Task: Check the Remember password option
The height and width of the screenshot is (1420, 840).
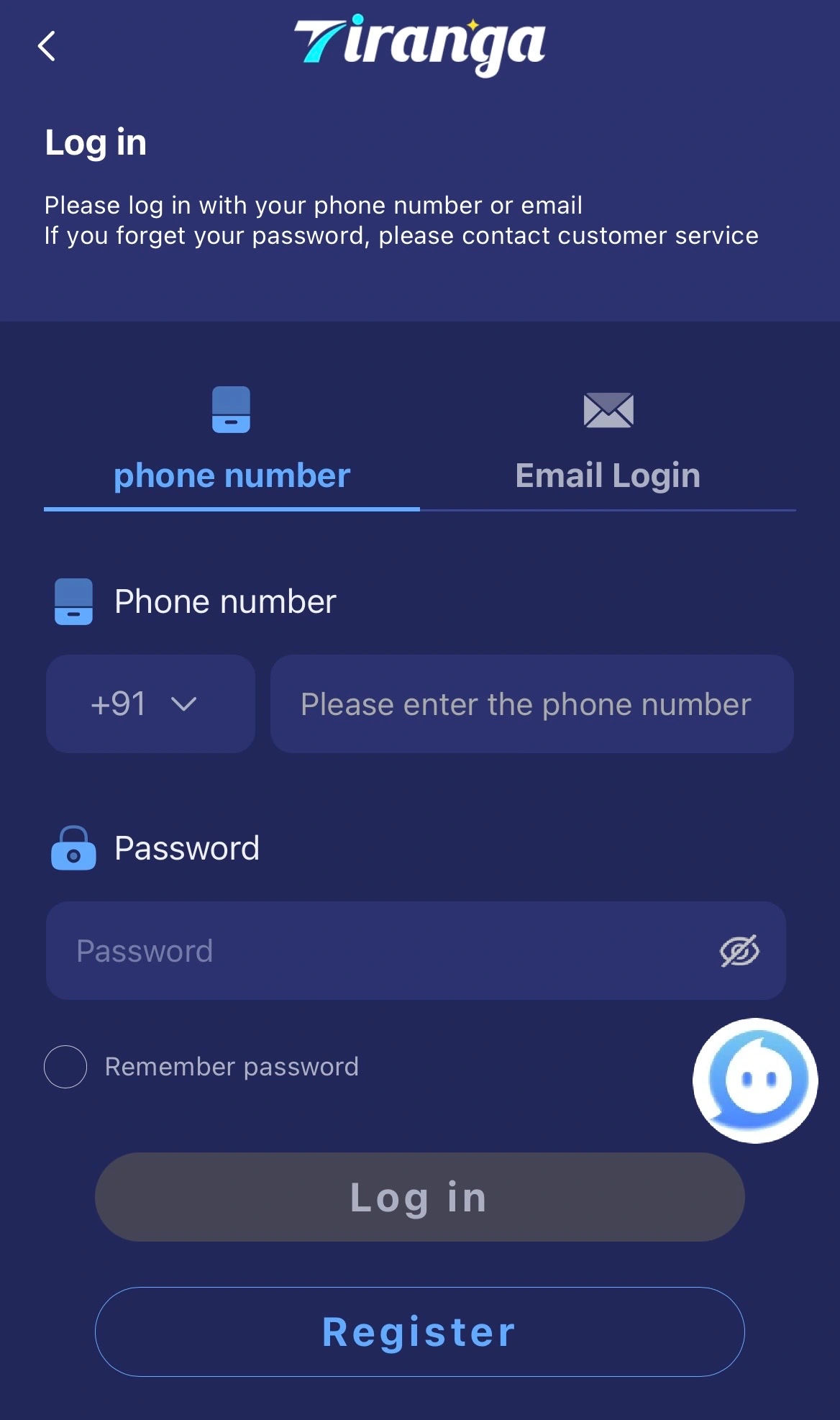Action: pos(65,1067)
